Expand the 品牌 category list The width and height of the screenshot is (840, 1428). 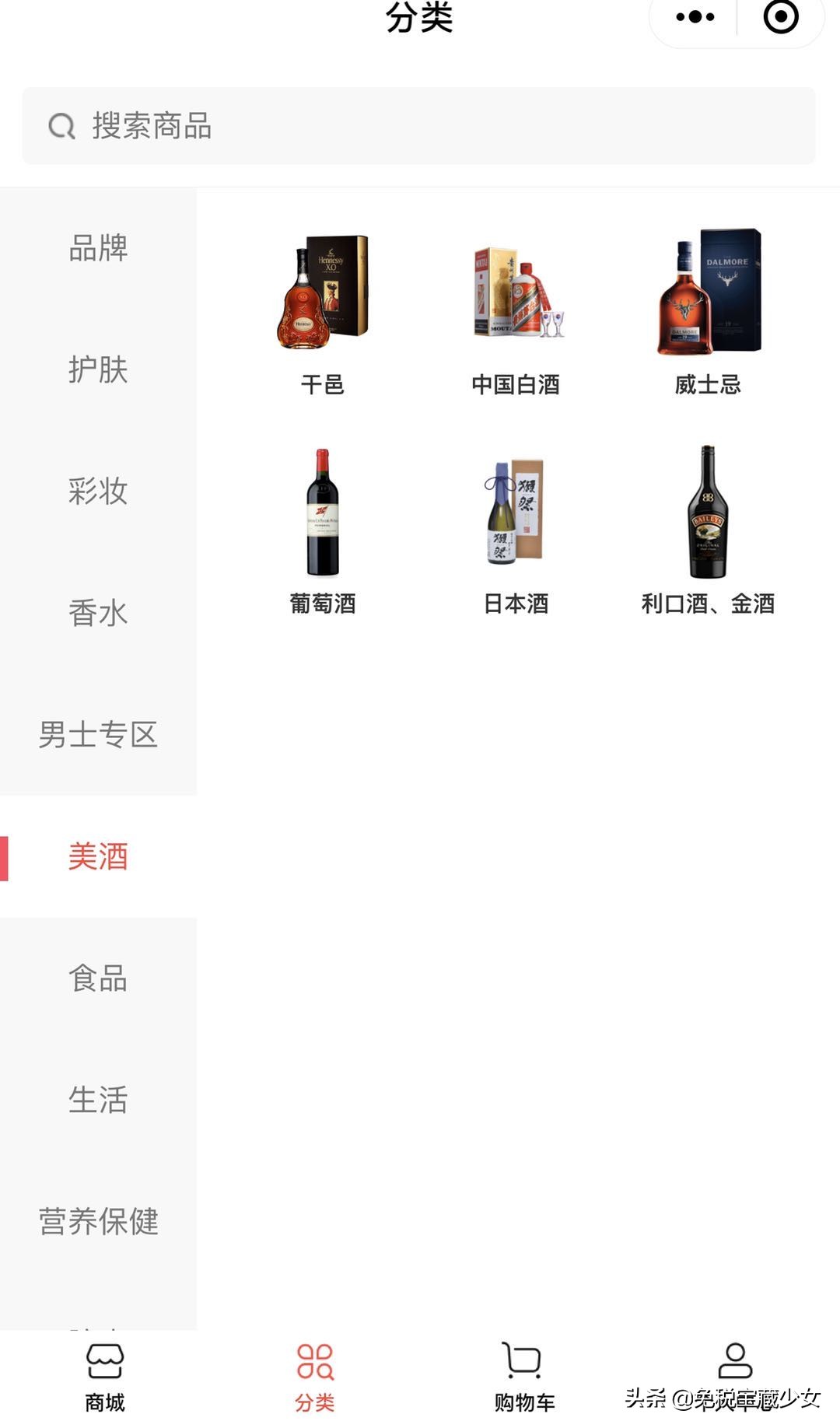click(x=96, y=249)
